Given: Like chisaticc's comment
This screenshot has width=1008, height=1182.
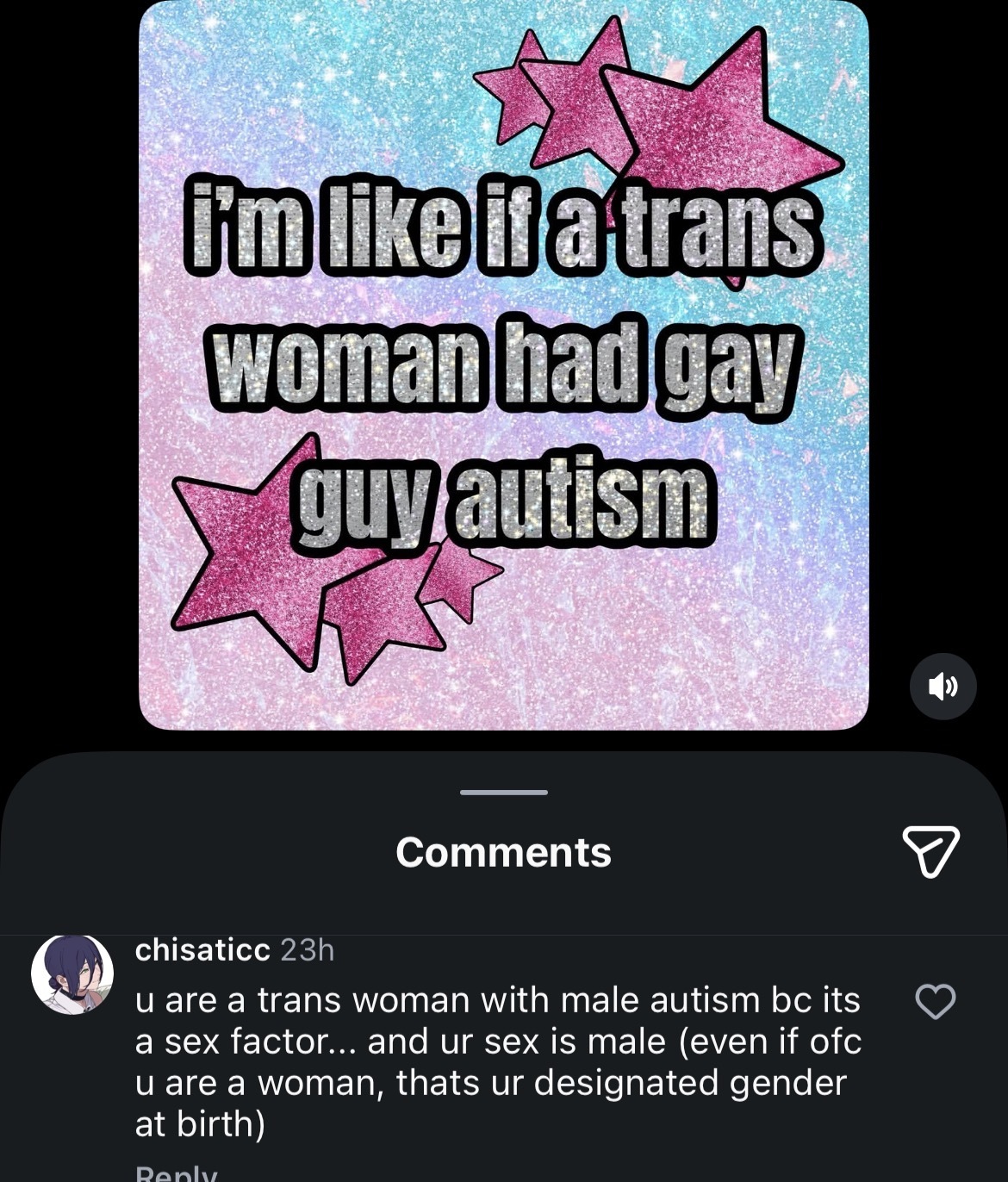Looking at the screenshot, I should pyautogui.click(x=935, y=1002).
